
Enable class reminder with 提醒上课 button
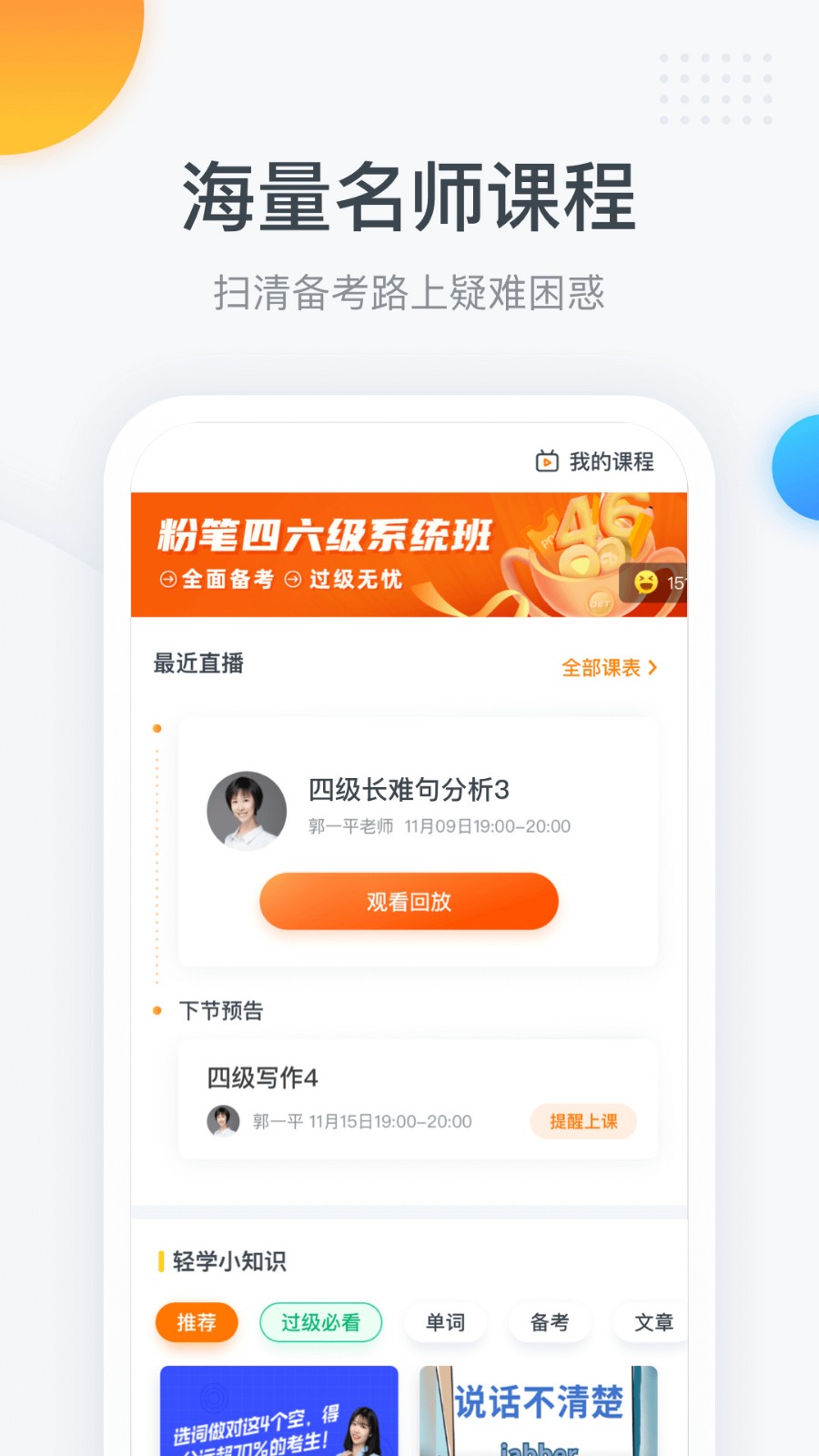point(584,1122)
